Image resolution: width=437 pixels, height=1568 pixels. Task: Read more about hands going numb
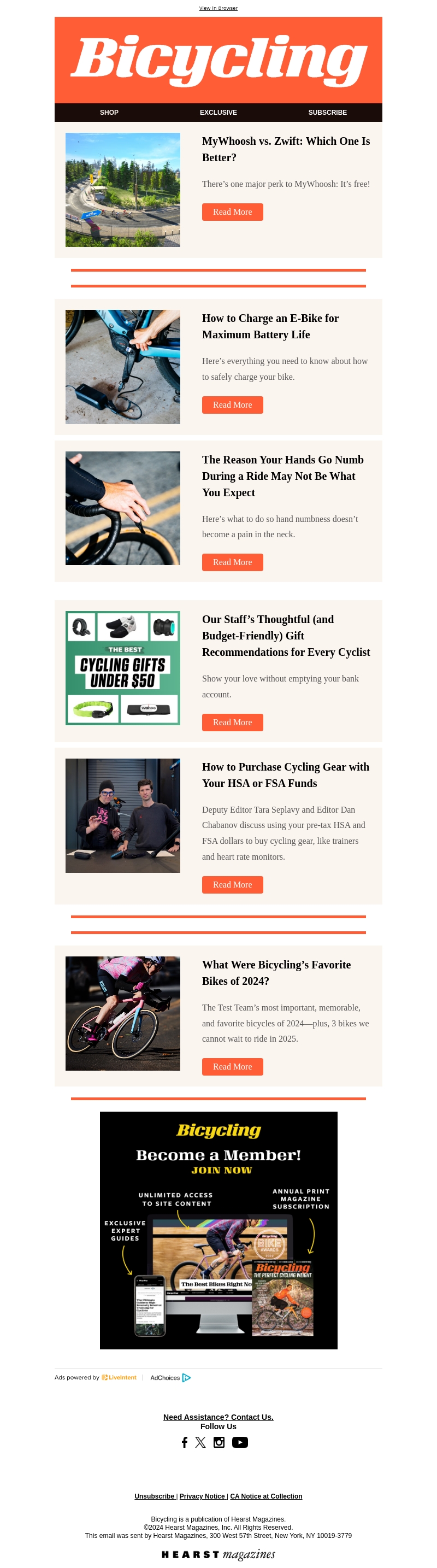coord(232,562)
